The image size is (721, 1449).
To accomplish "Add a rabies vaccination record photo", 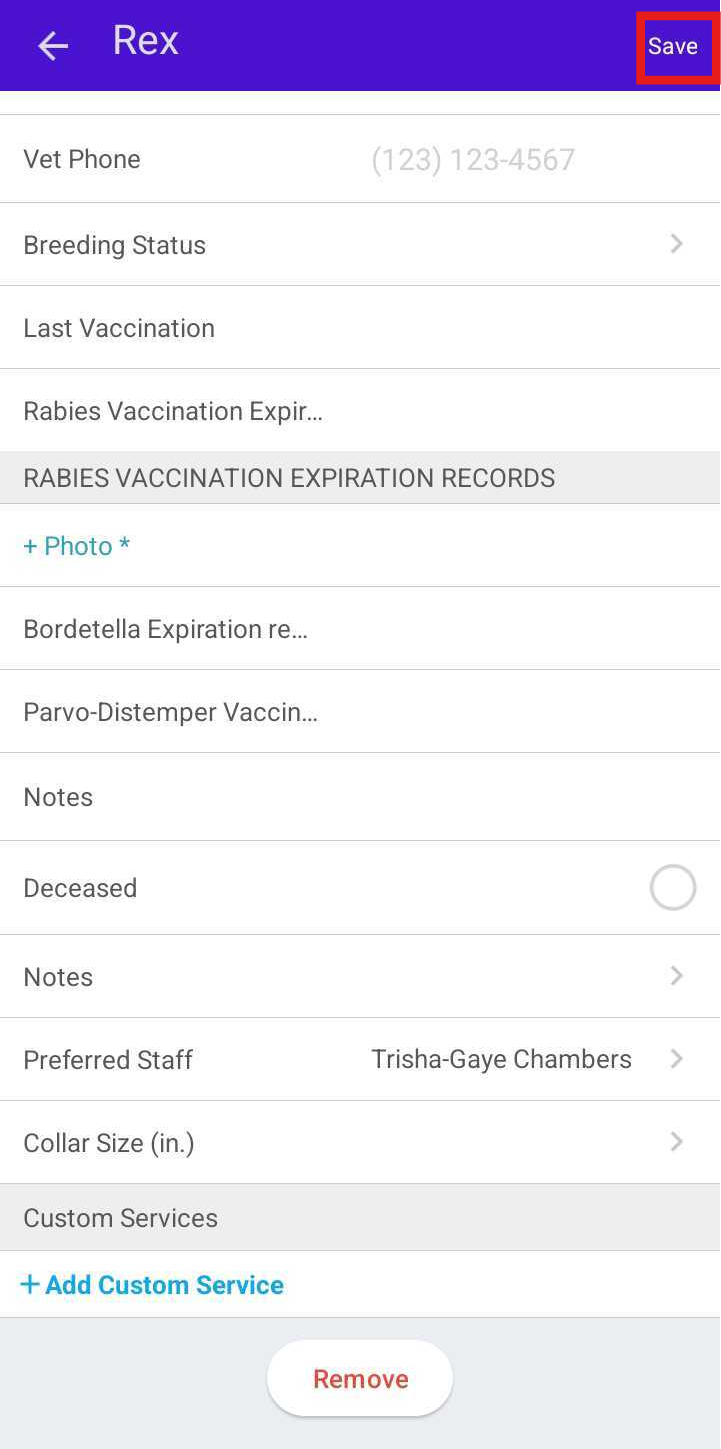I will pos(77,546).
